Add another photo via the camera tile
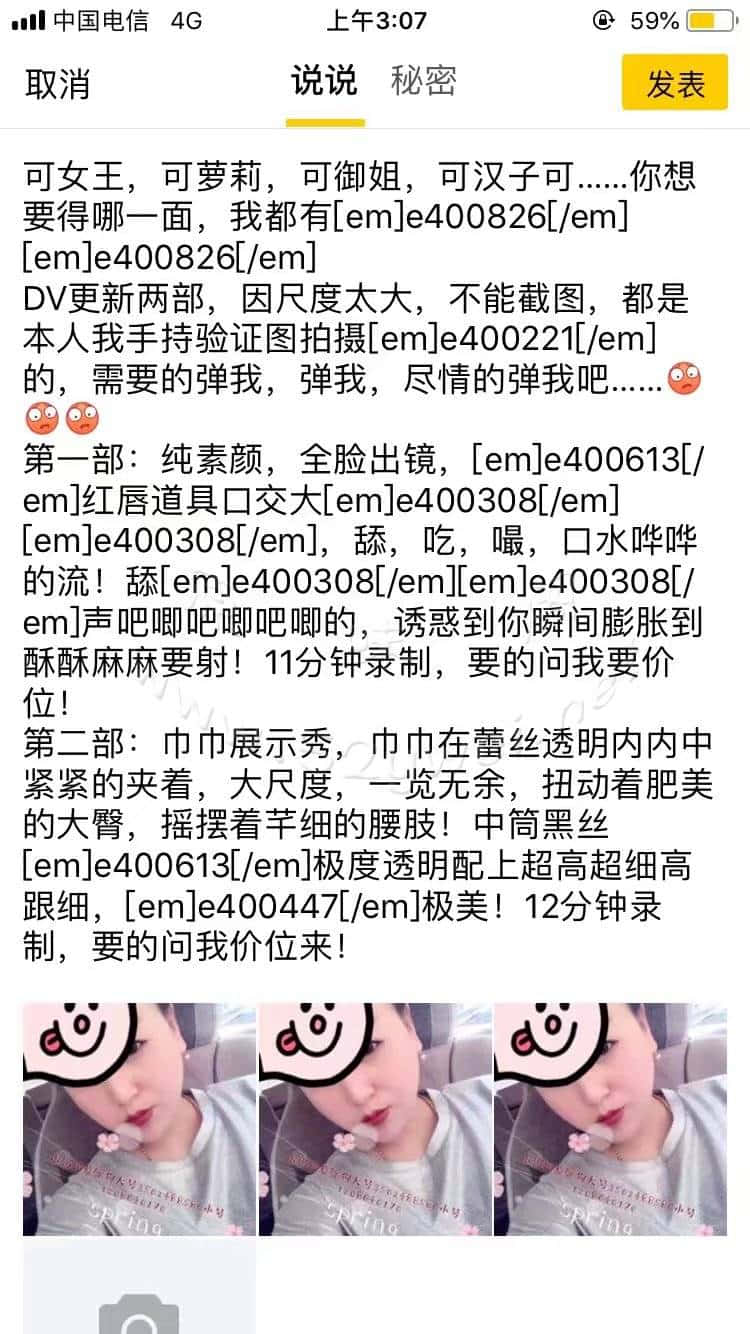The image size is (750, 1334). pos(139,1300)
